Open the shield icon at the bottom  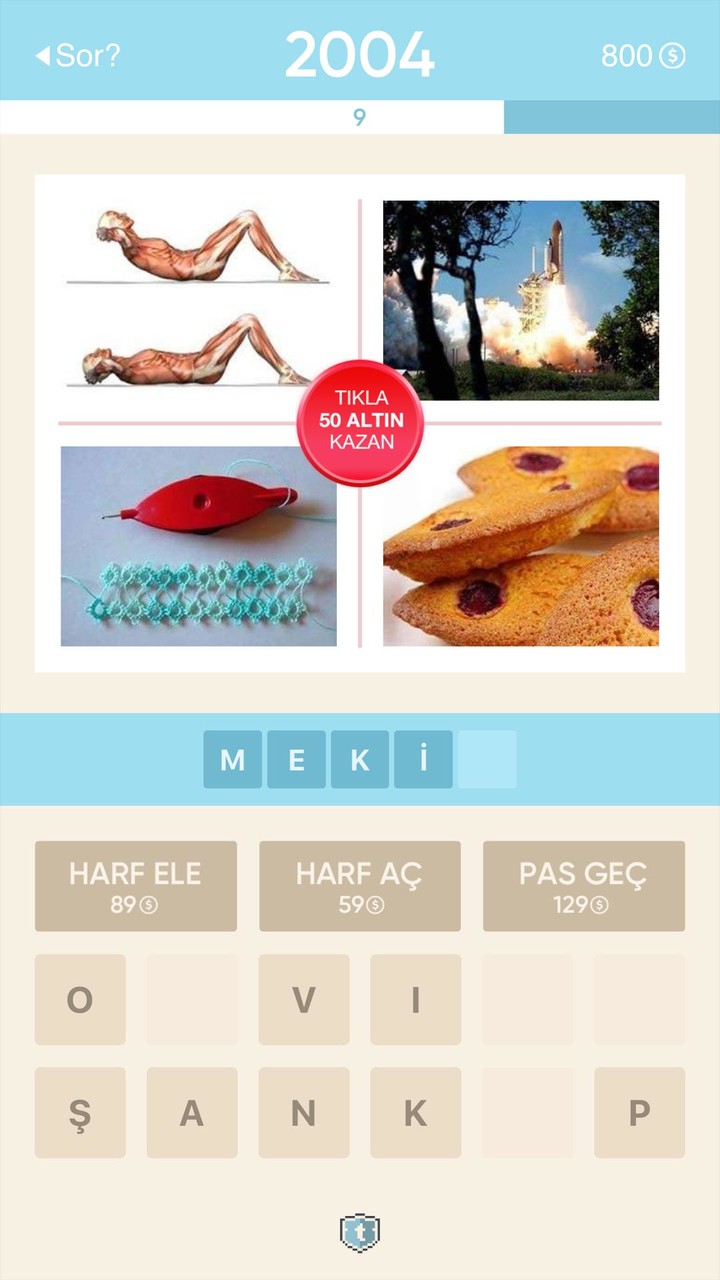360,1233
